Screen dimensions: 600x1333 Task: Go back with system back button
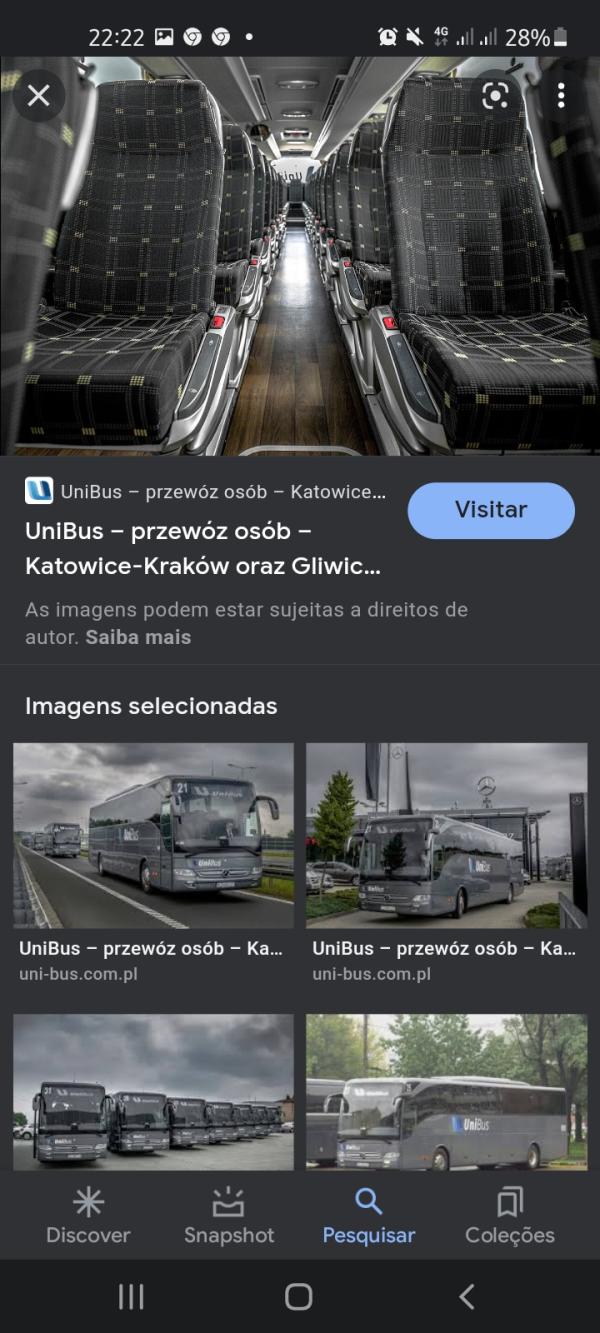[x=466, y=1297]
